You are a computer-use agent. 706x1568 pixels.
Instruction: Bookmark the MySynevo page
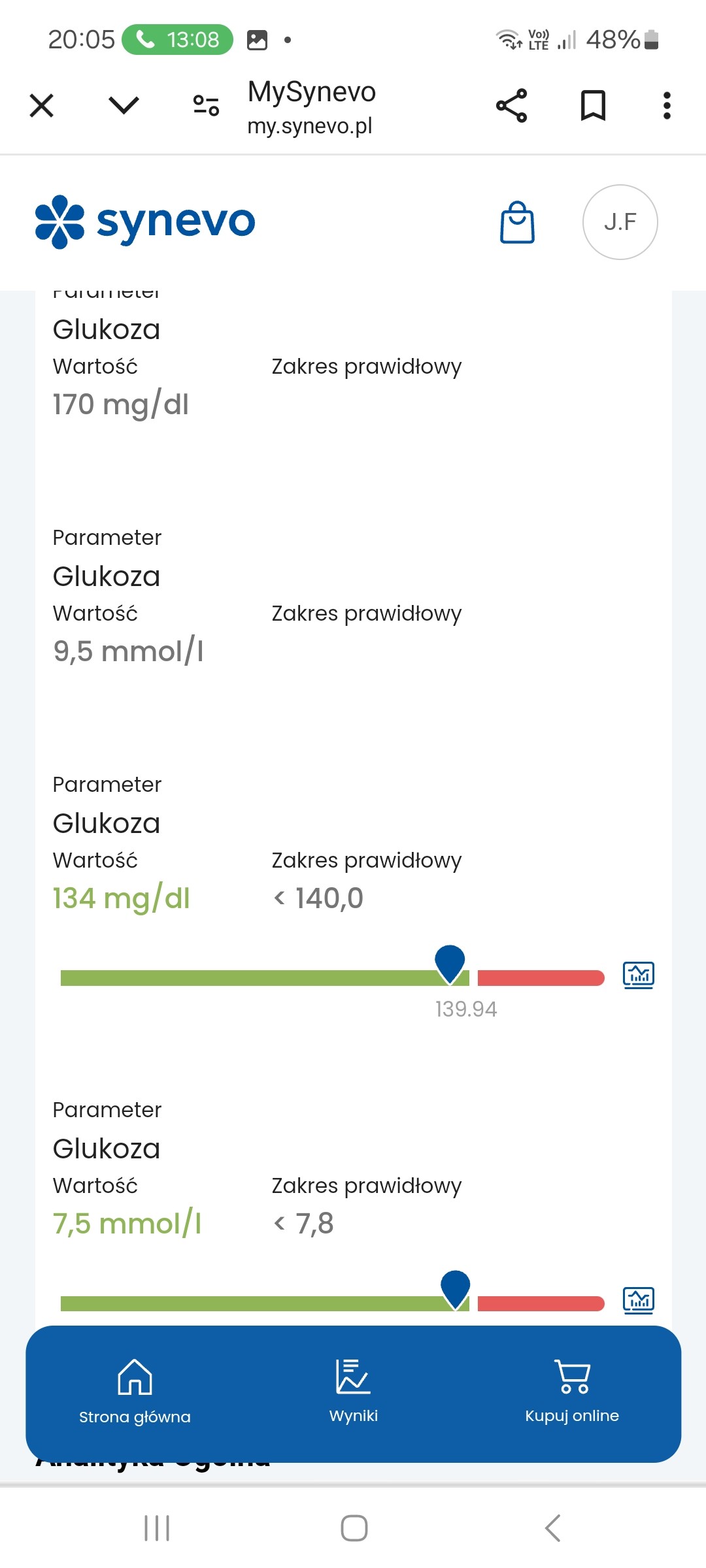click(x=593, y=105)
